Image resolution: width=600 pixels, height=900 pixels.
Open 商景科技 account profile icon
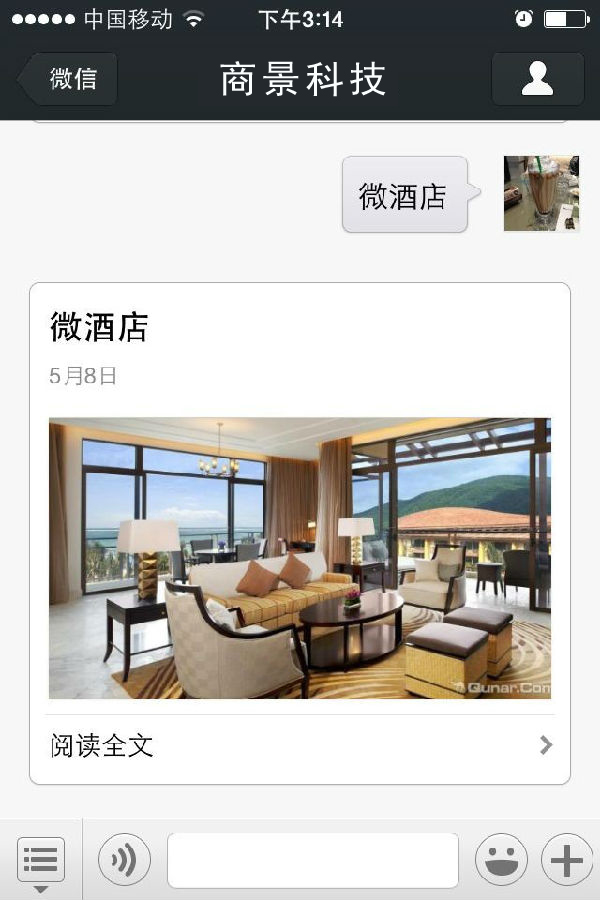click(x=537, y=79)
